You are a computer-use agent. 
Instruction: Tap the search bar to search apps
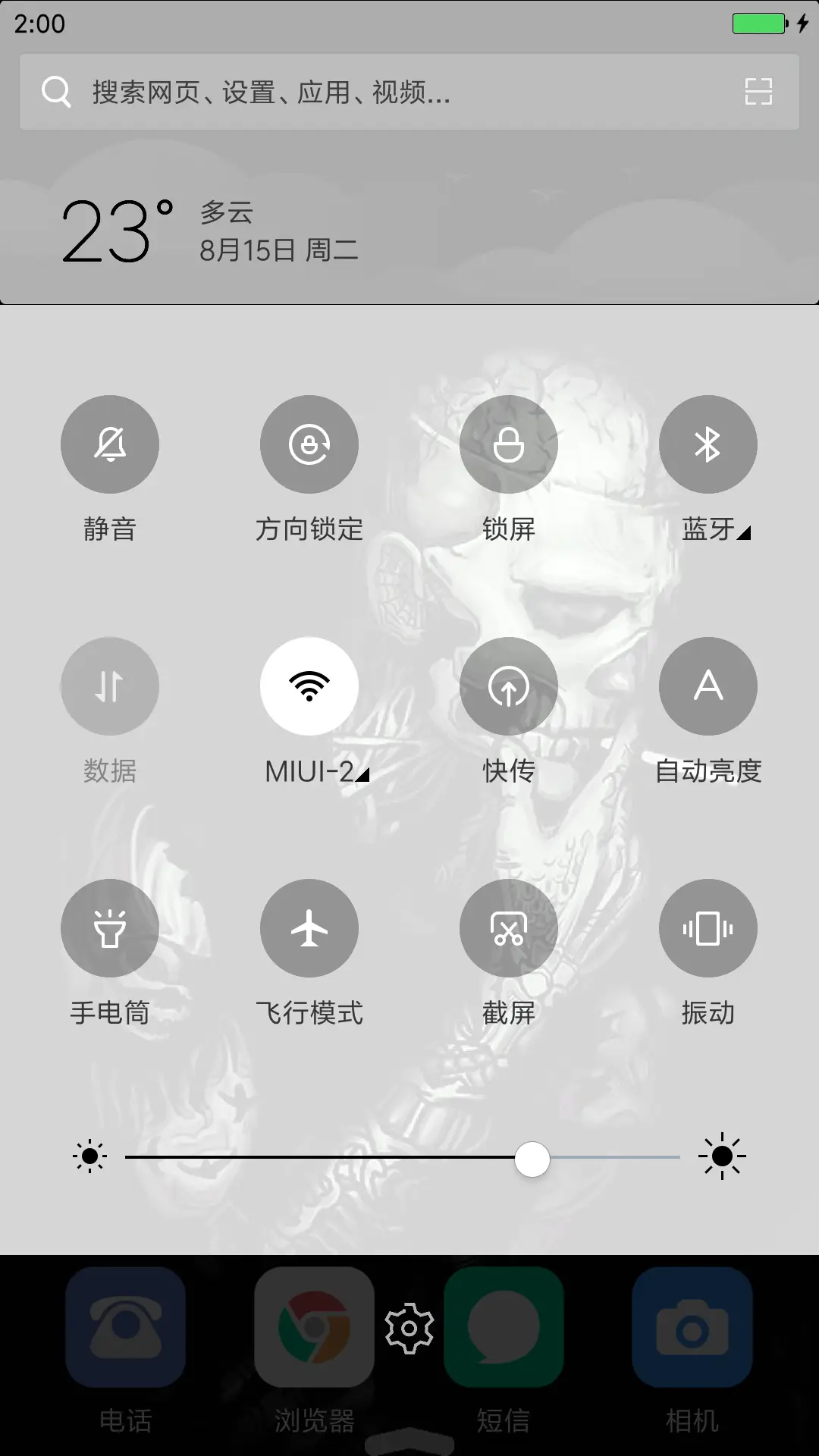[x=379, y=93]
